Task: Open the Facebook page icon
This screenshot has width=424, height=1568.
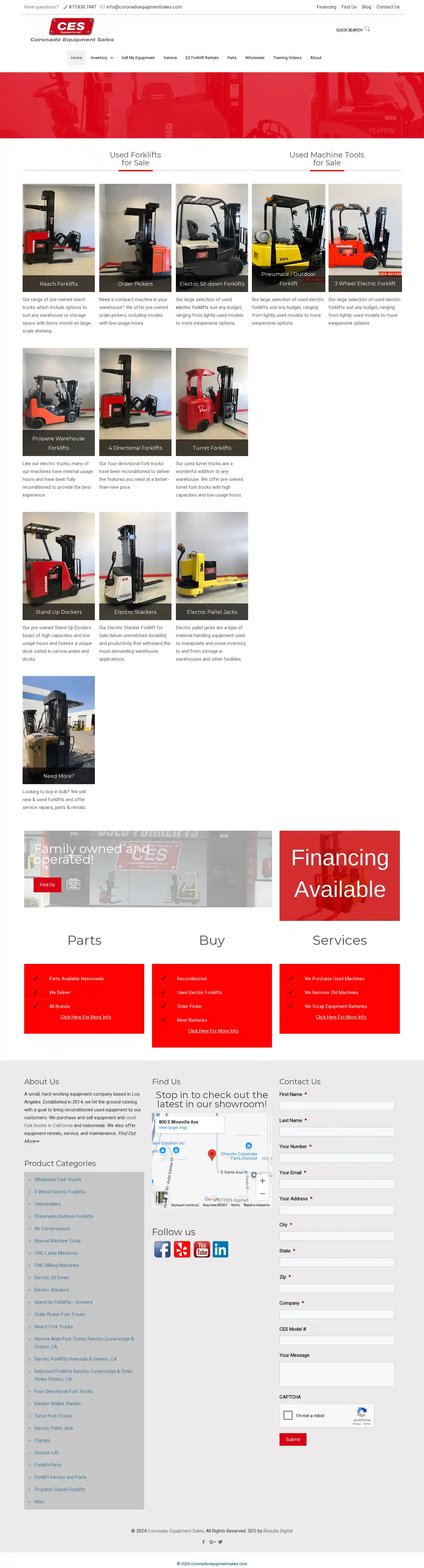Action: click(x=162, y=1250)
